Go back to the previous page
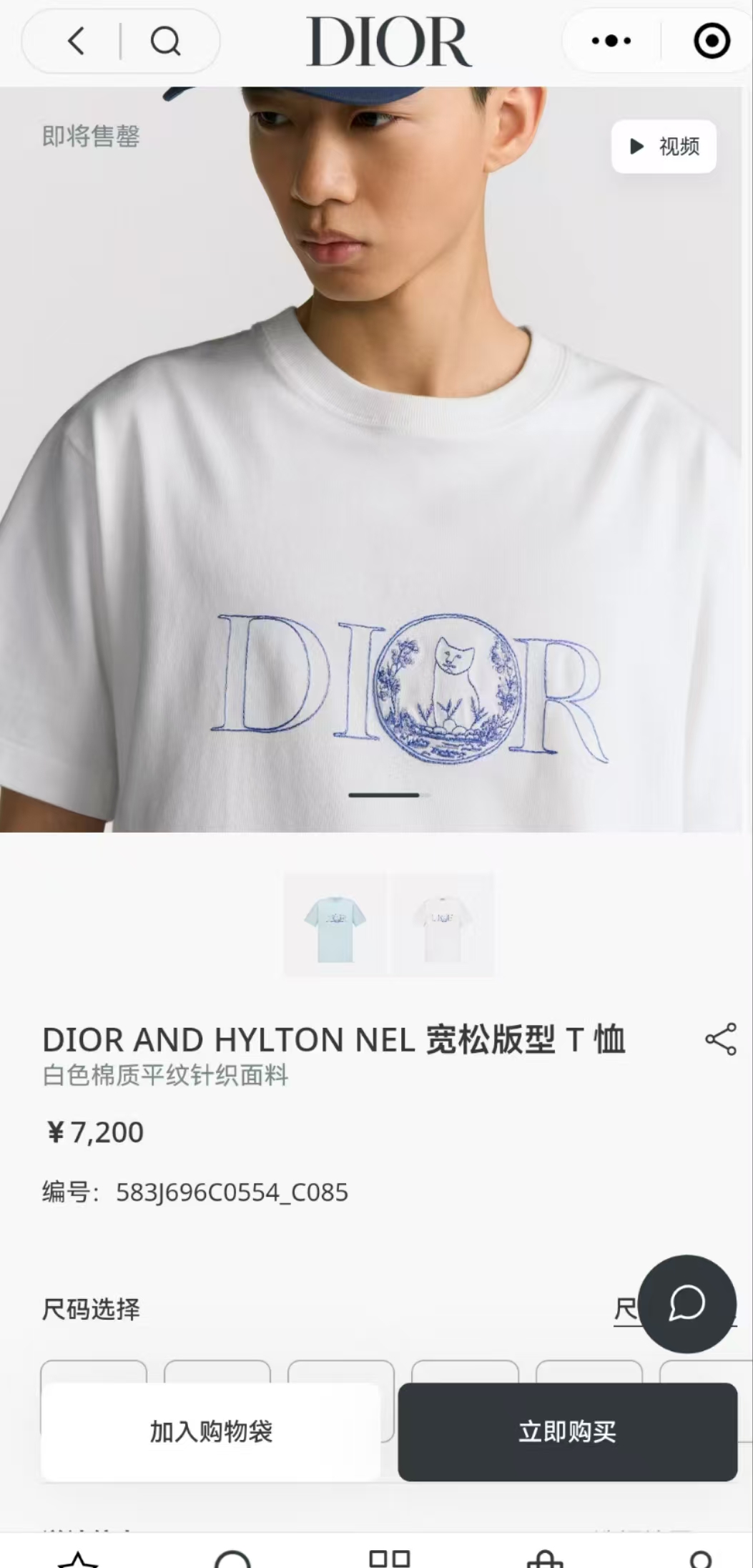Screen dimensions: 753x1568 pos(77,41)
